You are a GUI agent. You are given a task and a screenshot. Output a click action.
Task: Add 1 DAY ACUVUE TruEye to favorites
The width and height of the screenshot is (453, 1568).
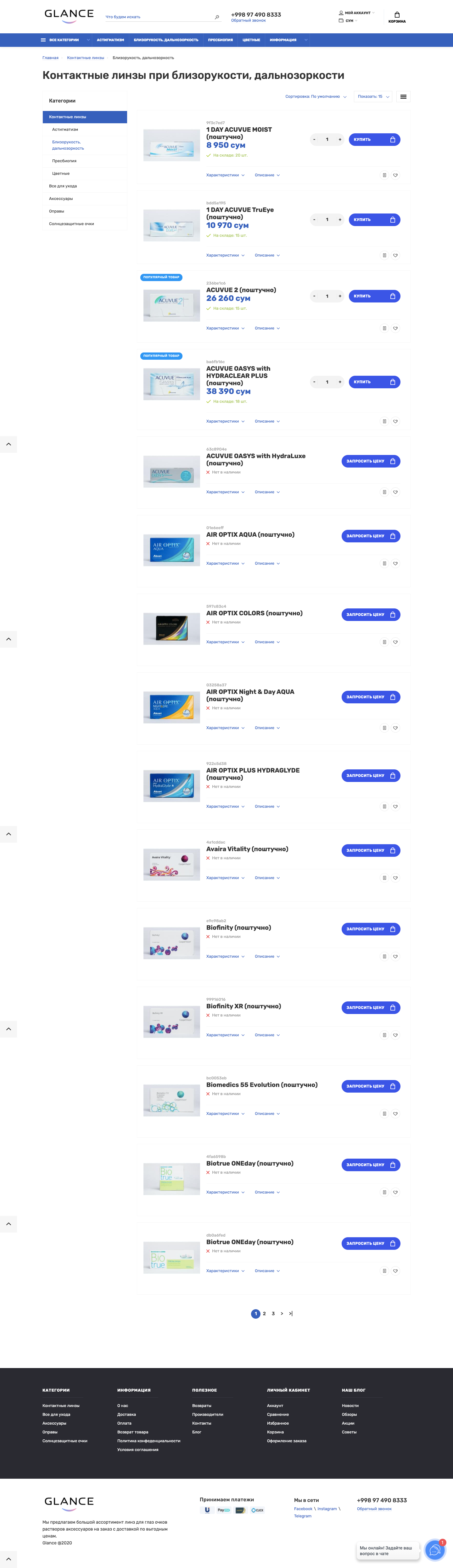395,256
